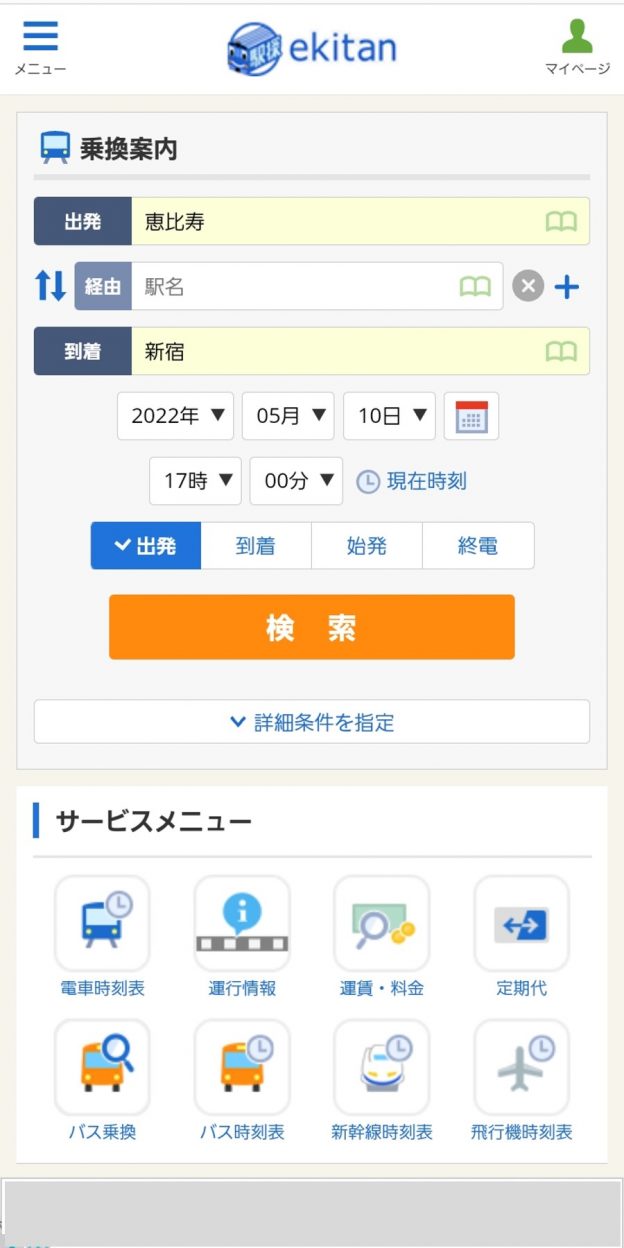Switch to the 終電 search mode
The height and width of the screenshot is (1248, 624).
coord(478,546)
